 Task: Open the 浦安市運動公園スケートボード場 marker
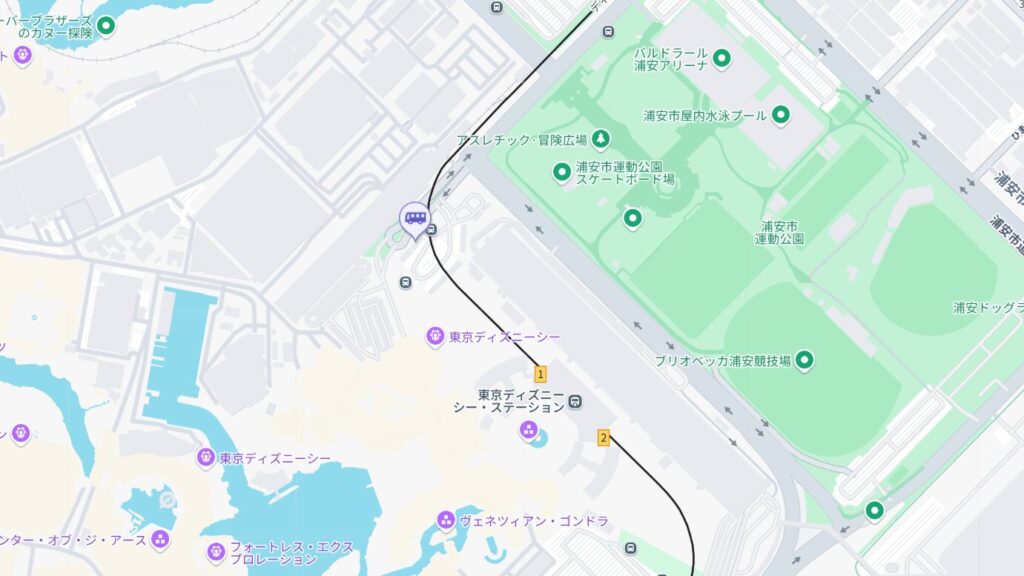click(562, 173)
